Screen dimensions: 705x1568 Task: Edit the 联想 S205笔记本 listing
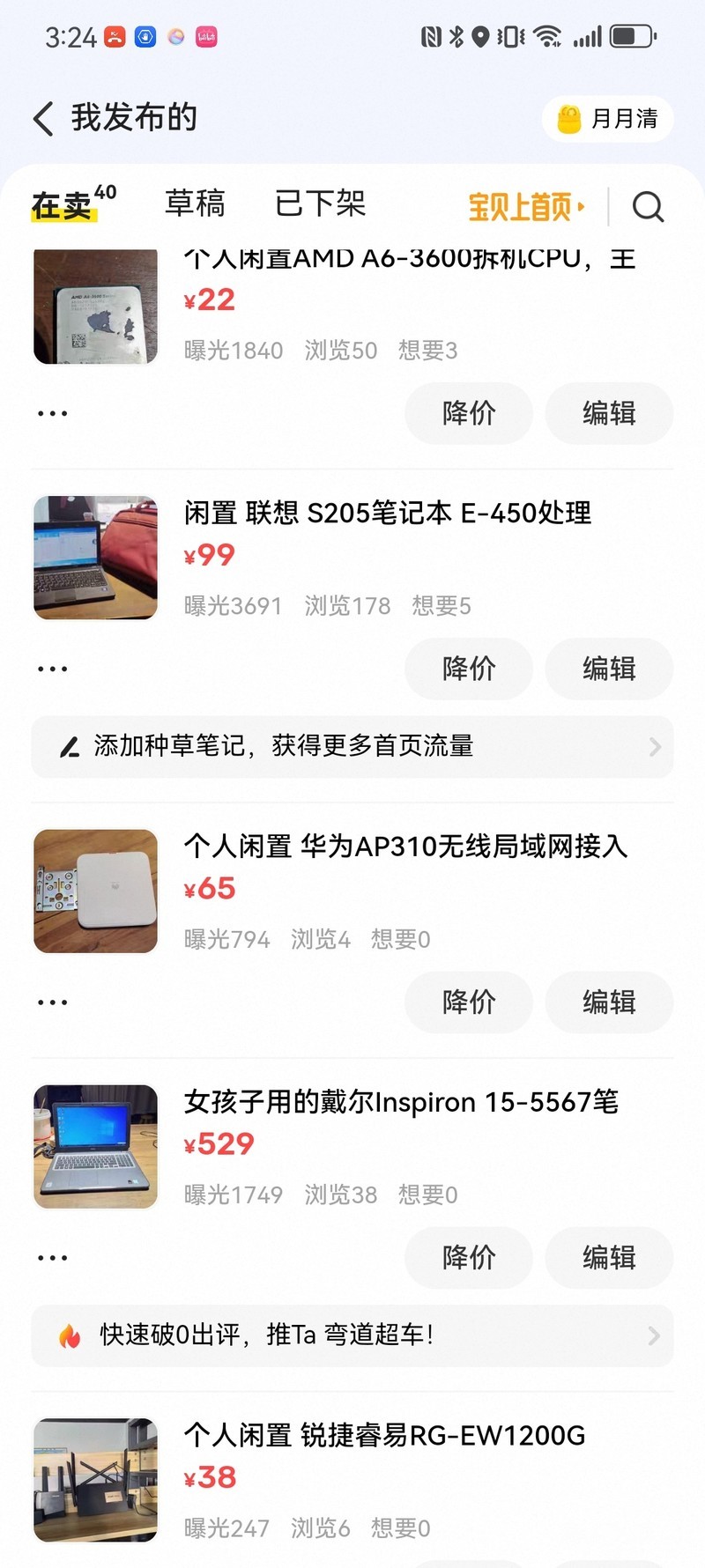[x=609, y=669]
